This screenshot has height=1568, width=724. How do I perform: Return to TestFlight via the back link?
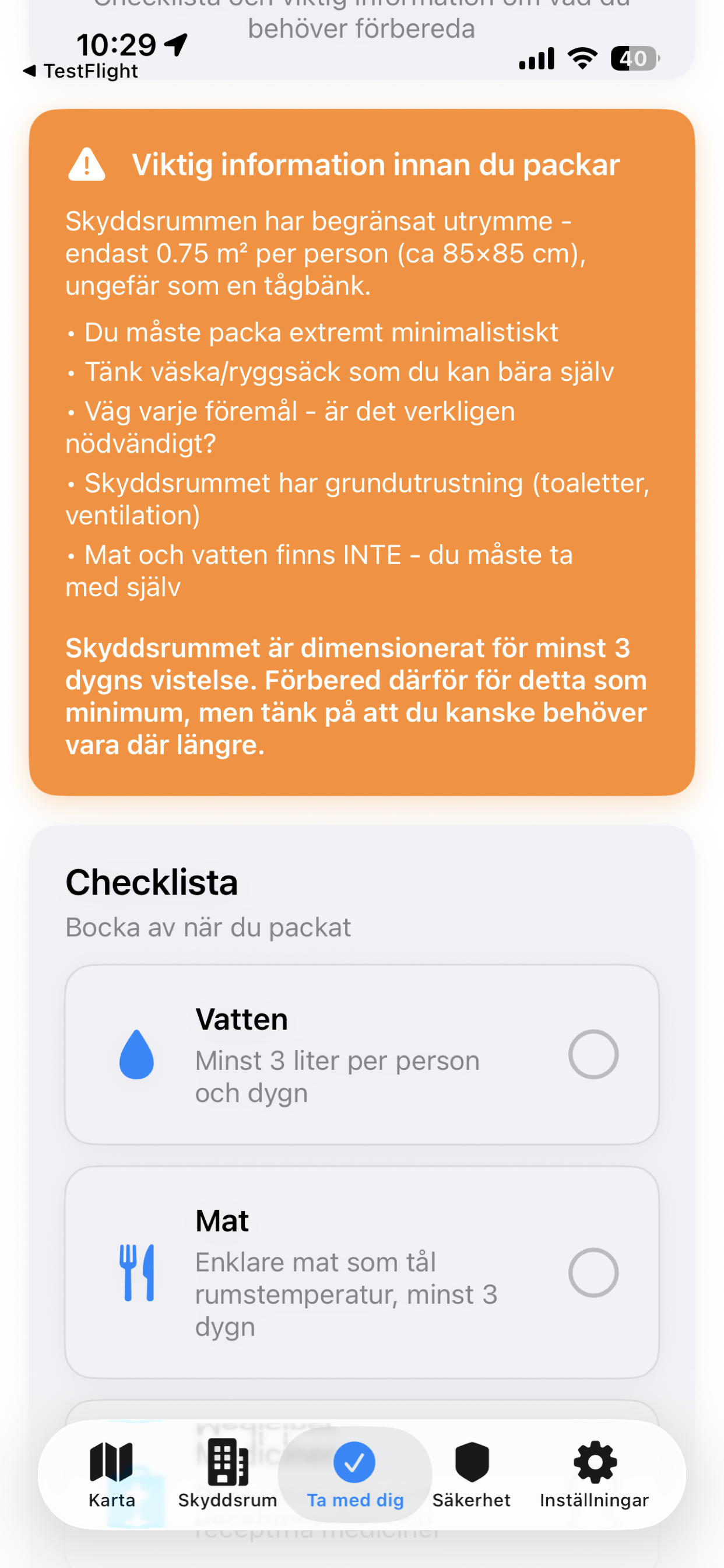(x=79, y=71)
